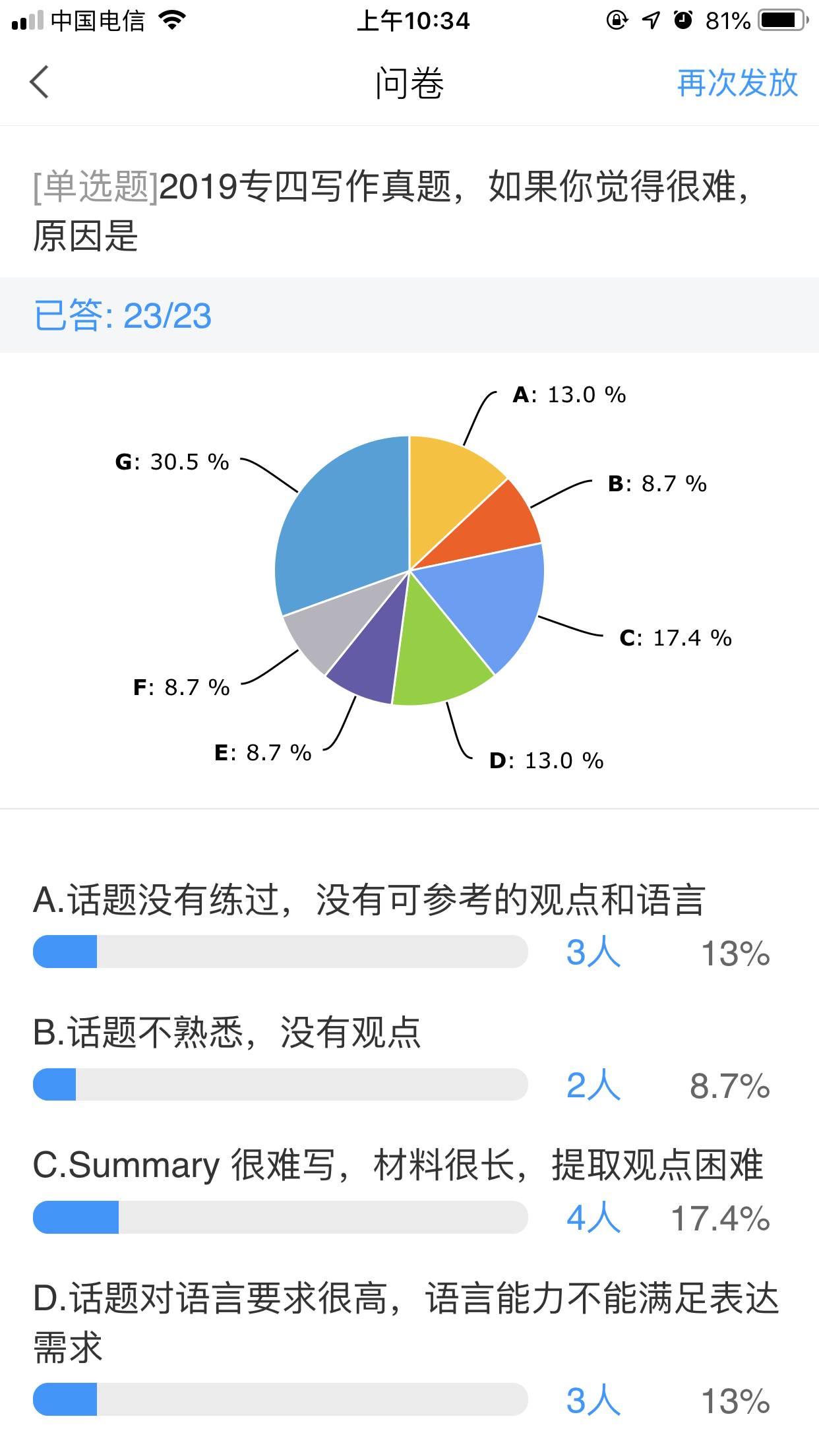Screen dimensions: 819x1456
Task: Go back from the 问卷 page
Action: coord(40,82)
